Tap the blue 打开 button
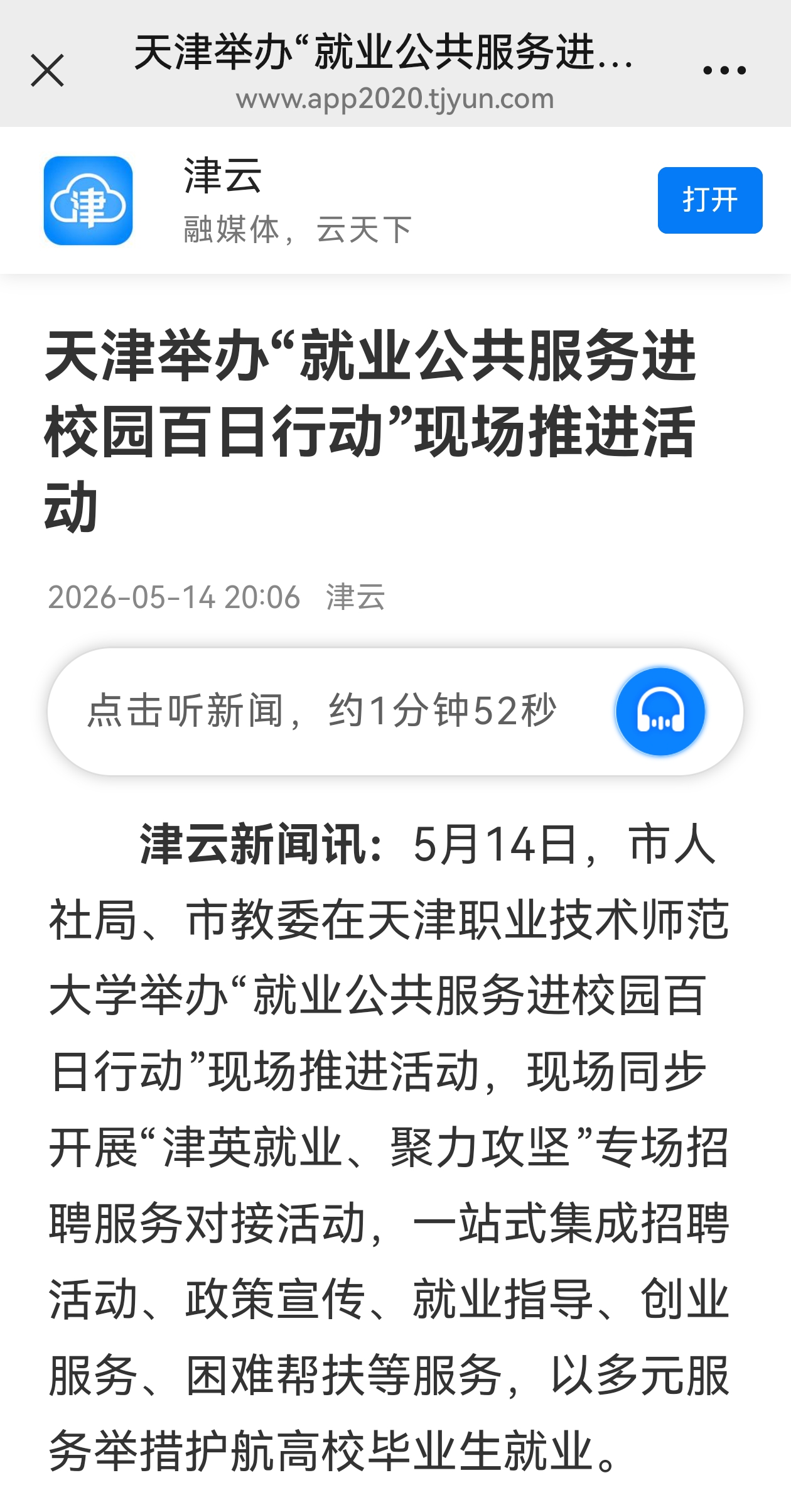Image resolution: width=791 pixels, height=1512 pixels. point(710,200)
